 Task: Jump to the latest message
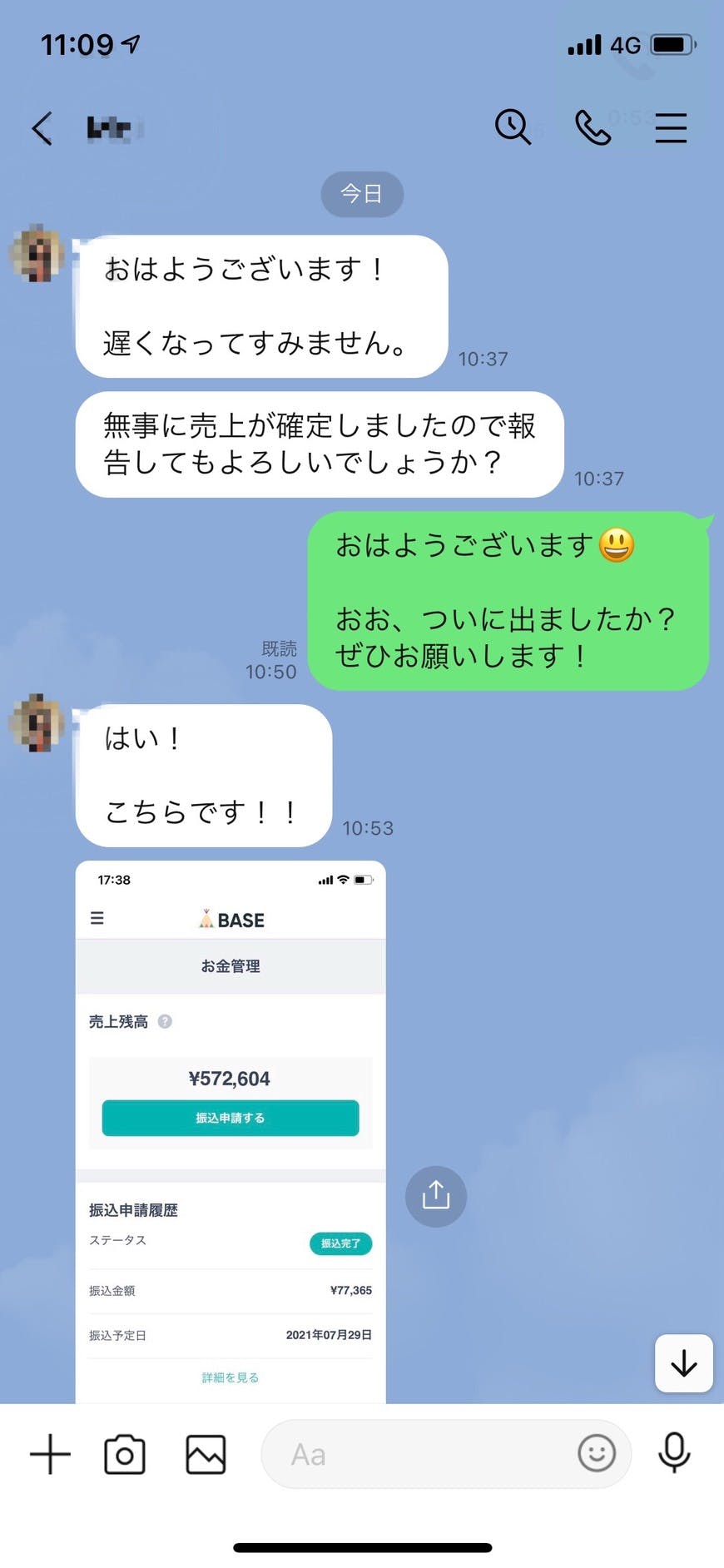pos(683,1363)
